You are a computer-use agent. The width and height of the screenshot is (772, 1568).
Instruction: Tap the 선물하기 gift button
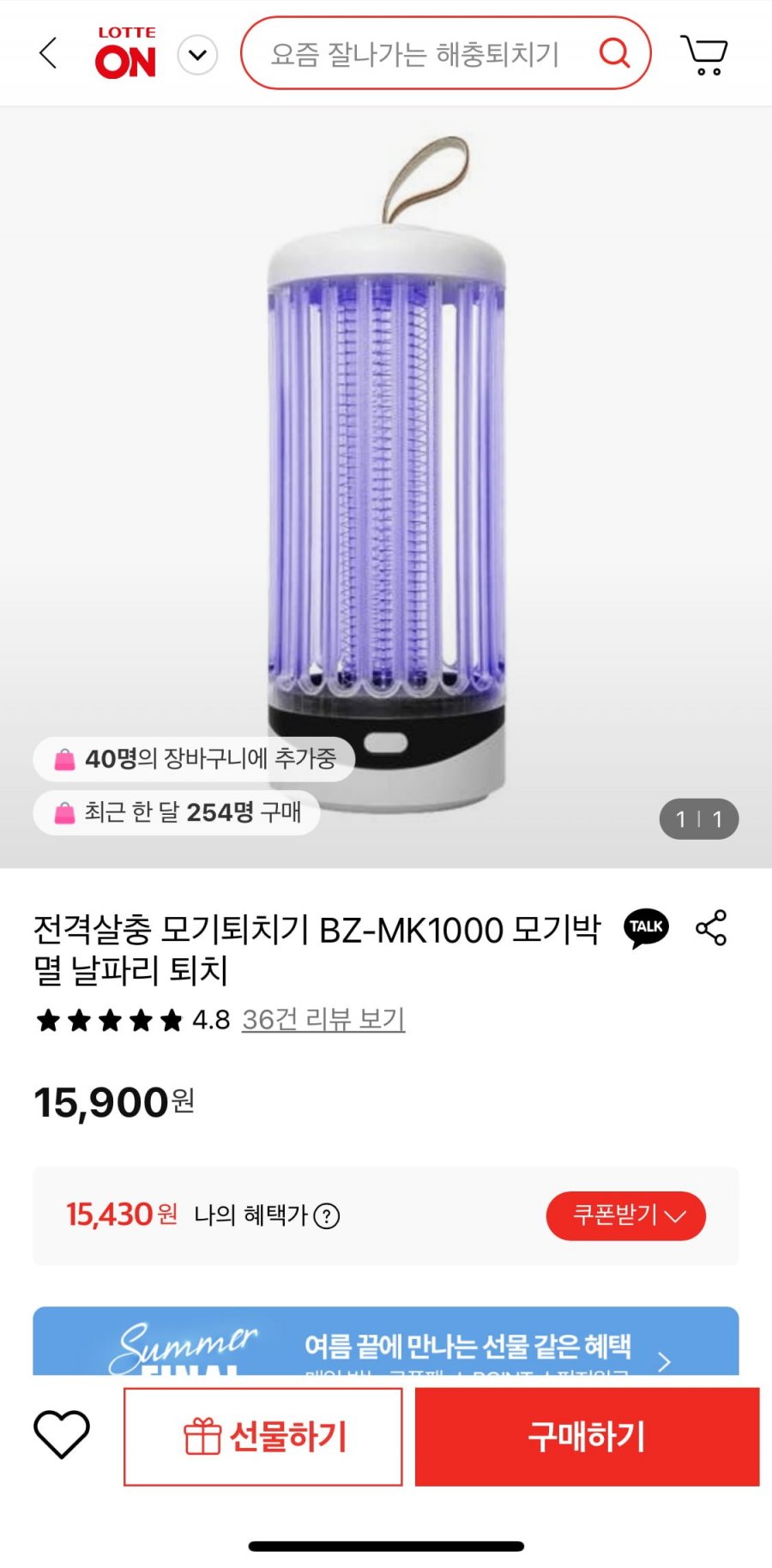point(263,1437)
